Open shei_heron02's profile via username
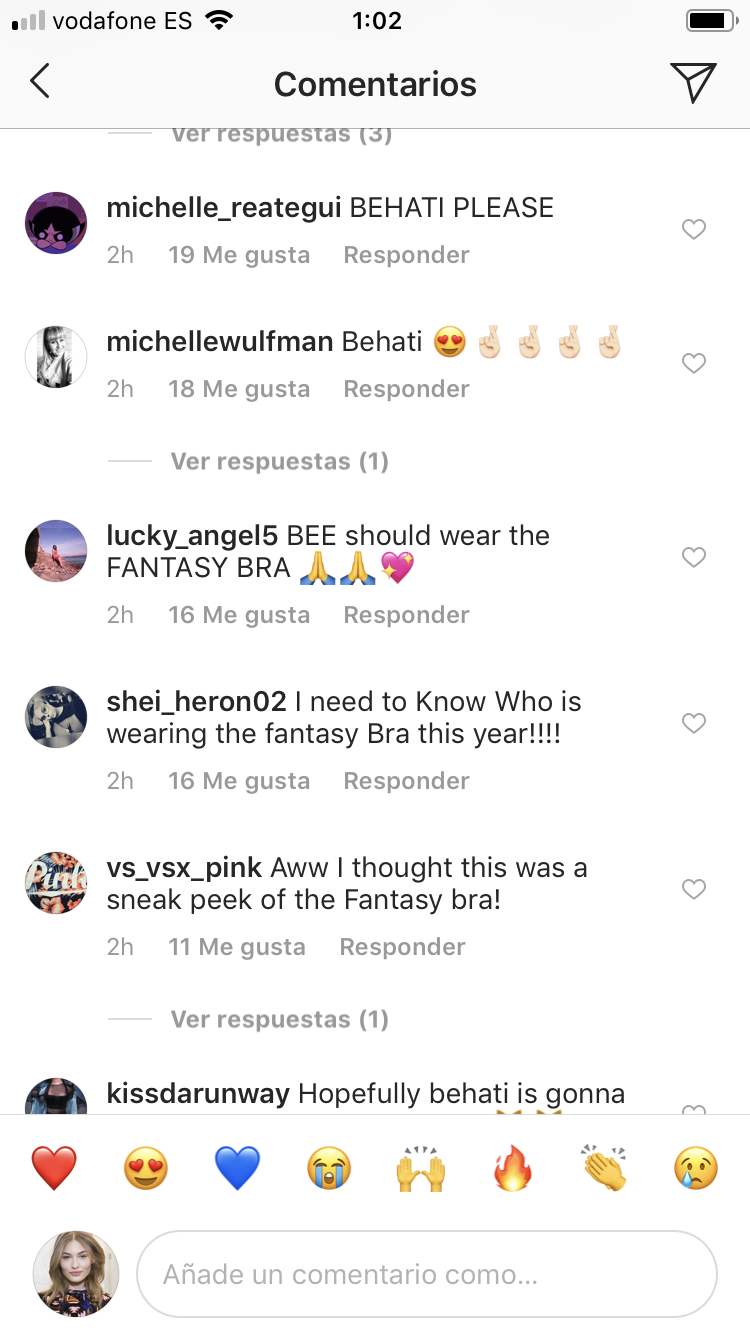 [196, 702]
